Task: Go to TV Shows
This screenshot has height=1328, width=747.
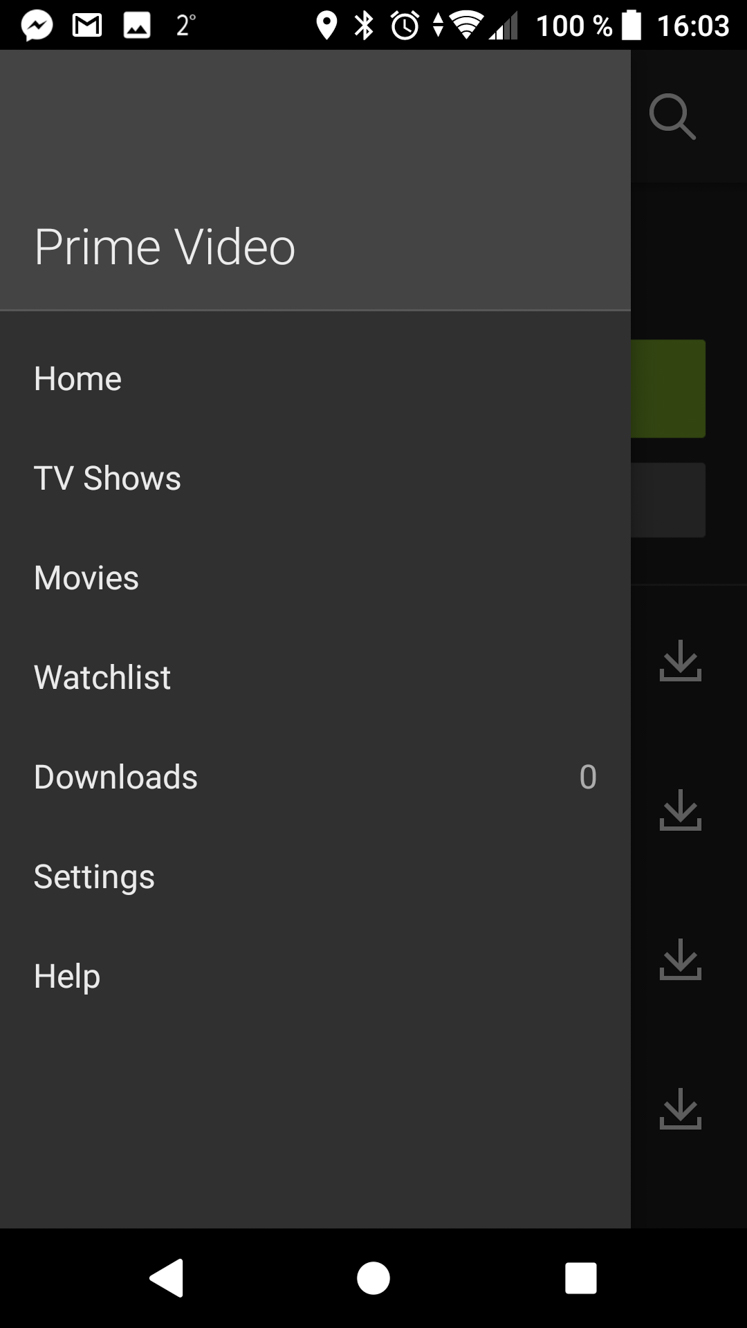Action: point(315,478)
